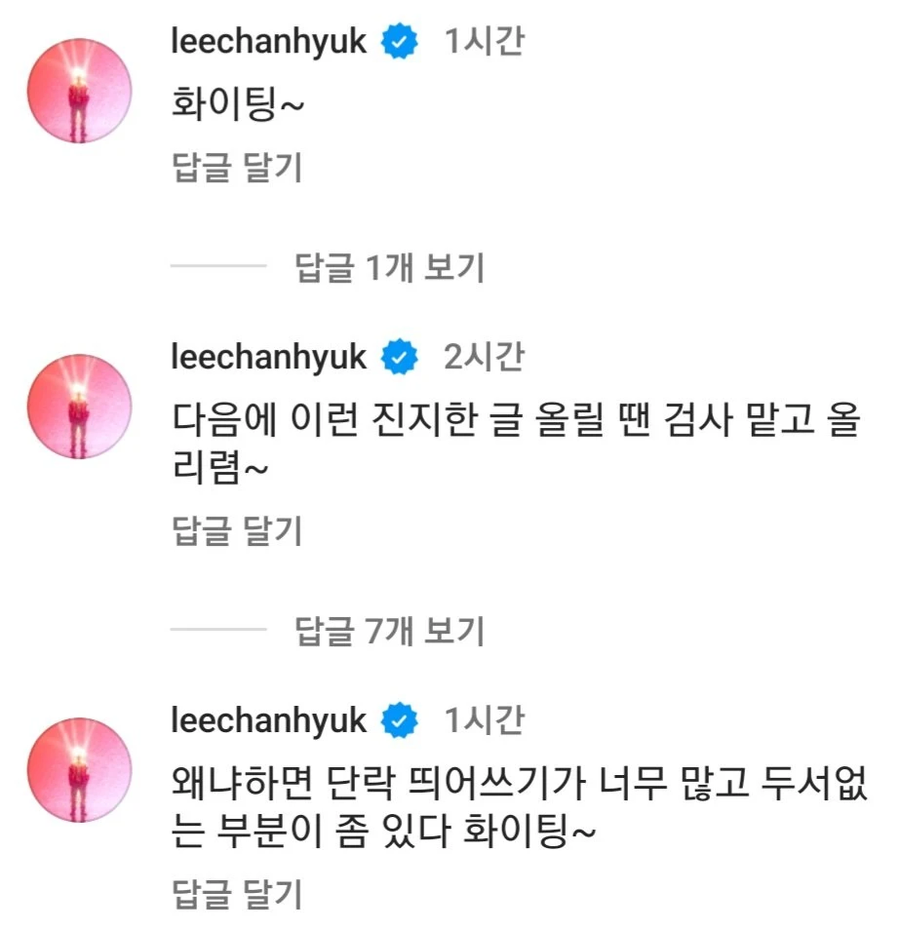Click the verified badge on the second comment
The width and height of the screenshot is (900, 930).
pyautogui.click(x=400, y=355)
